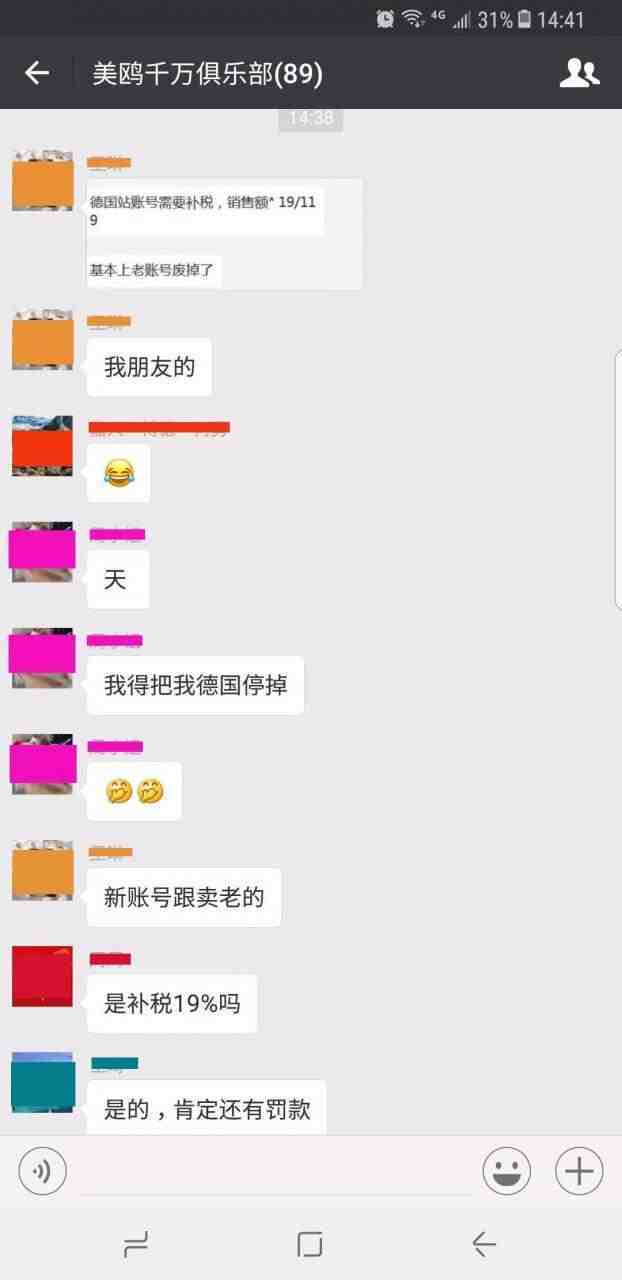
Task: Open the plus attachments menu
Action: click(579, 1171)
